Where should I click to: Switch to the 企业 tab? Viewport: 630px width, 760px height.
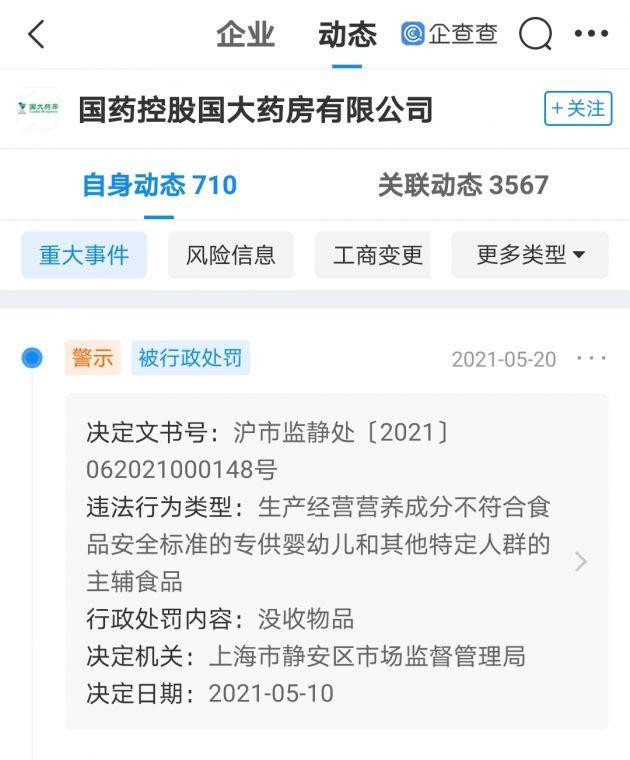[x=245, y=35]
